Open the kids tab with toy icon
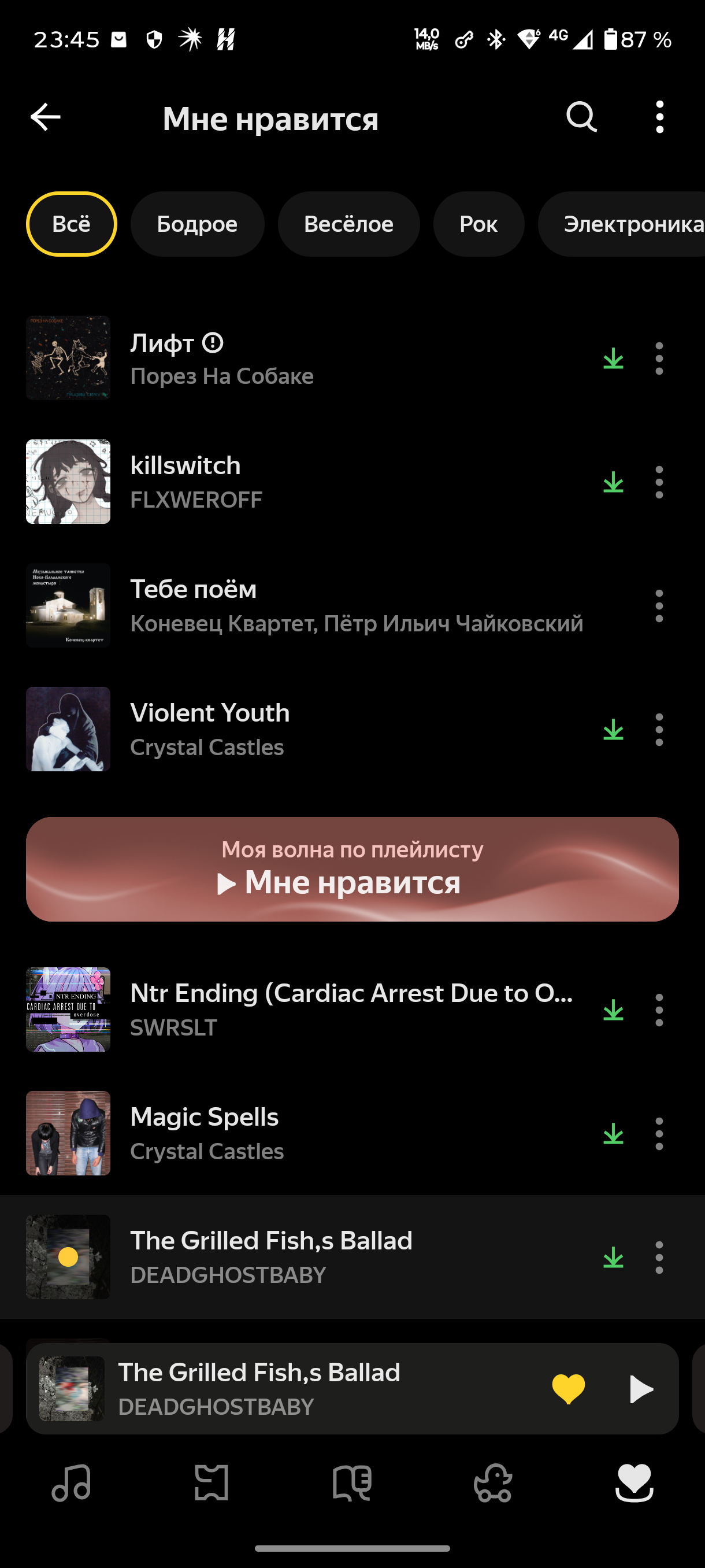The image size is (705, 1568). click(x=493, y=1483)
